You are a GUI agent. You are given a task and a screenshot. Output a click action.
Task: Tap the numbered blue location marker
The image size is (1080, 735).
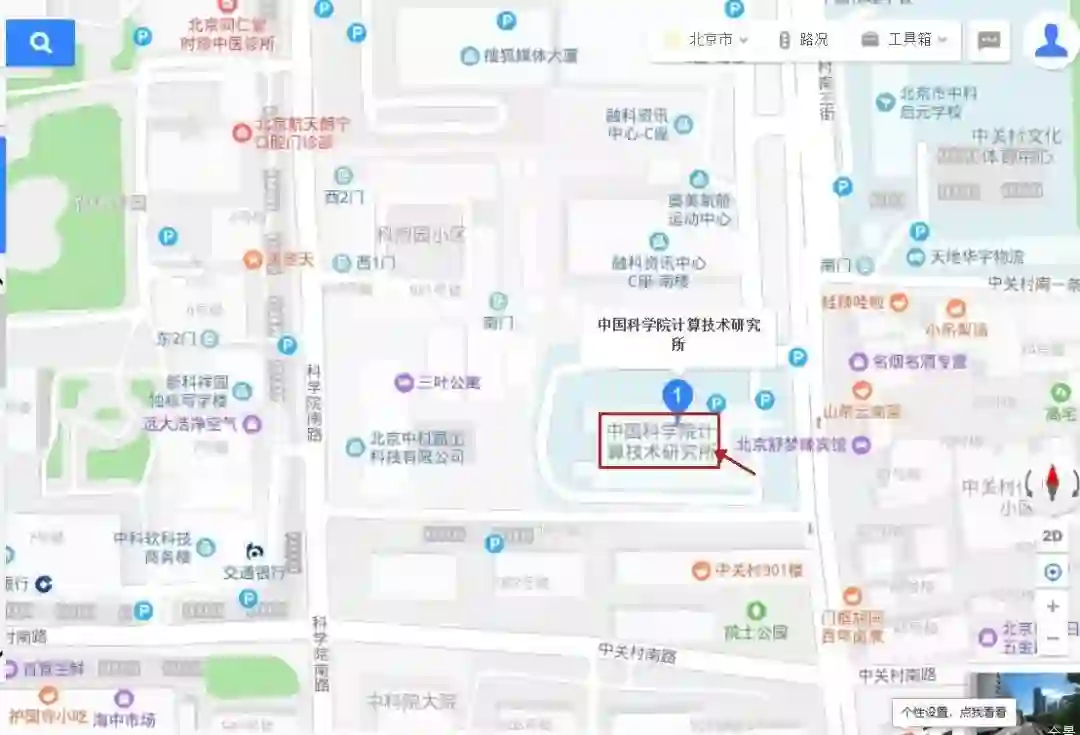[677, 398]
